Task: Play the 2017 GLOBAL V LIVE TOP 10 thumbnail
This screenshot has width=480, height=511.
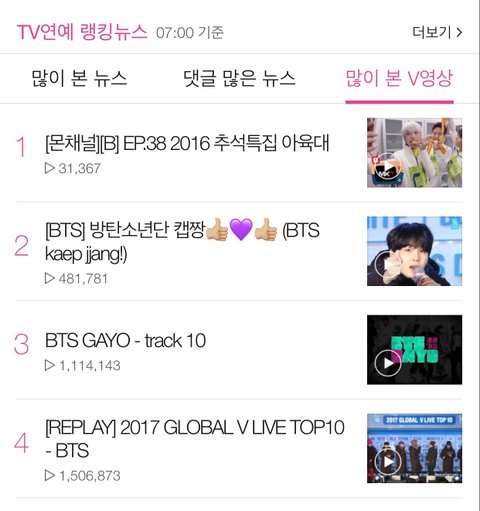Action: [414, 448]
